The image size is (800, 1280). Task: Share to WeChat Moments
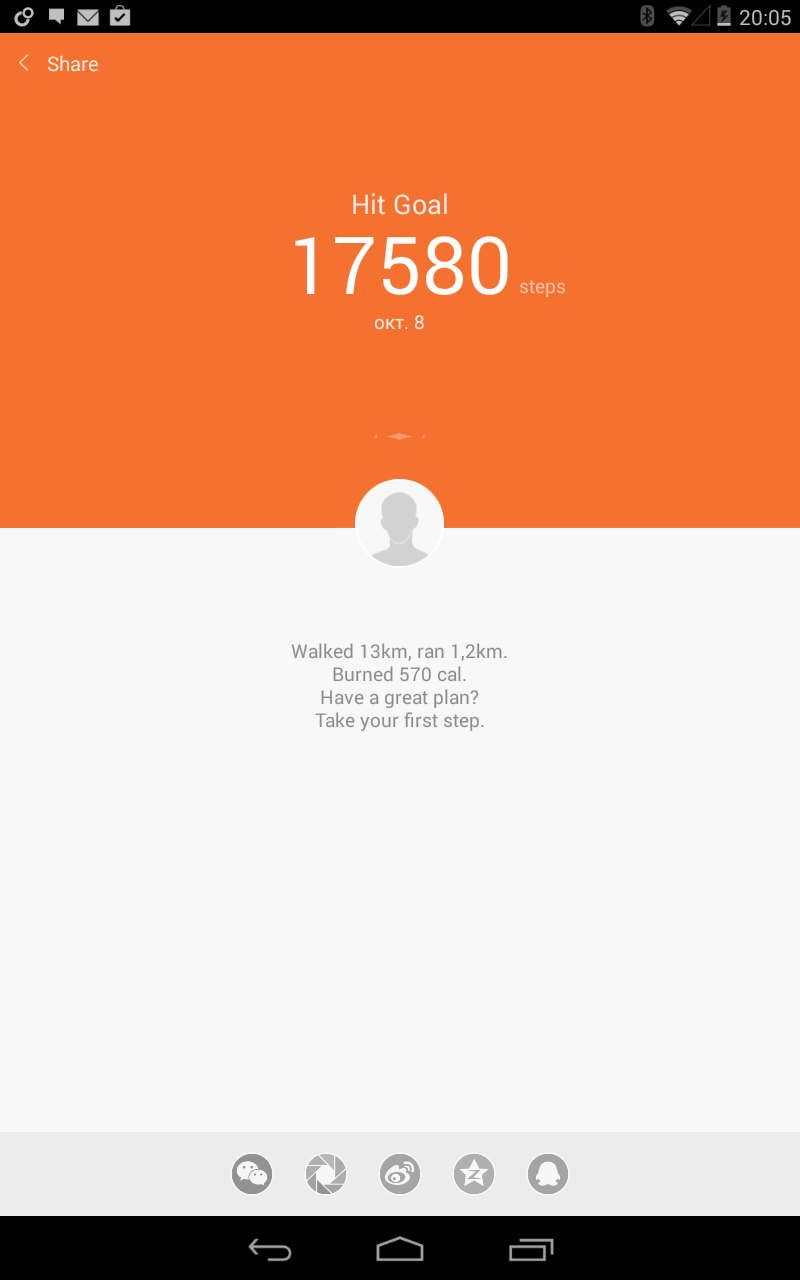pyautogui.click(x=326, y=1173)
